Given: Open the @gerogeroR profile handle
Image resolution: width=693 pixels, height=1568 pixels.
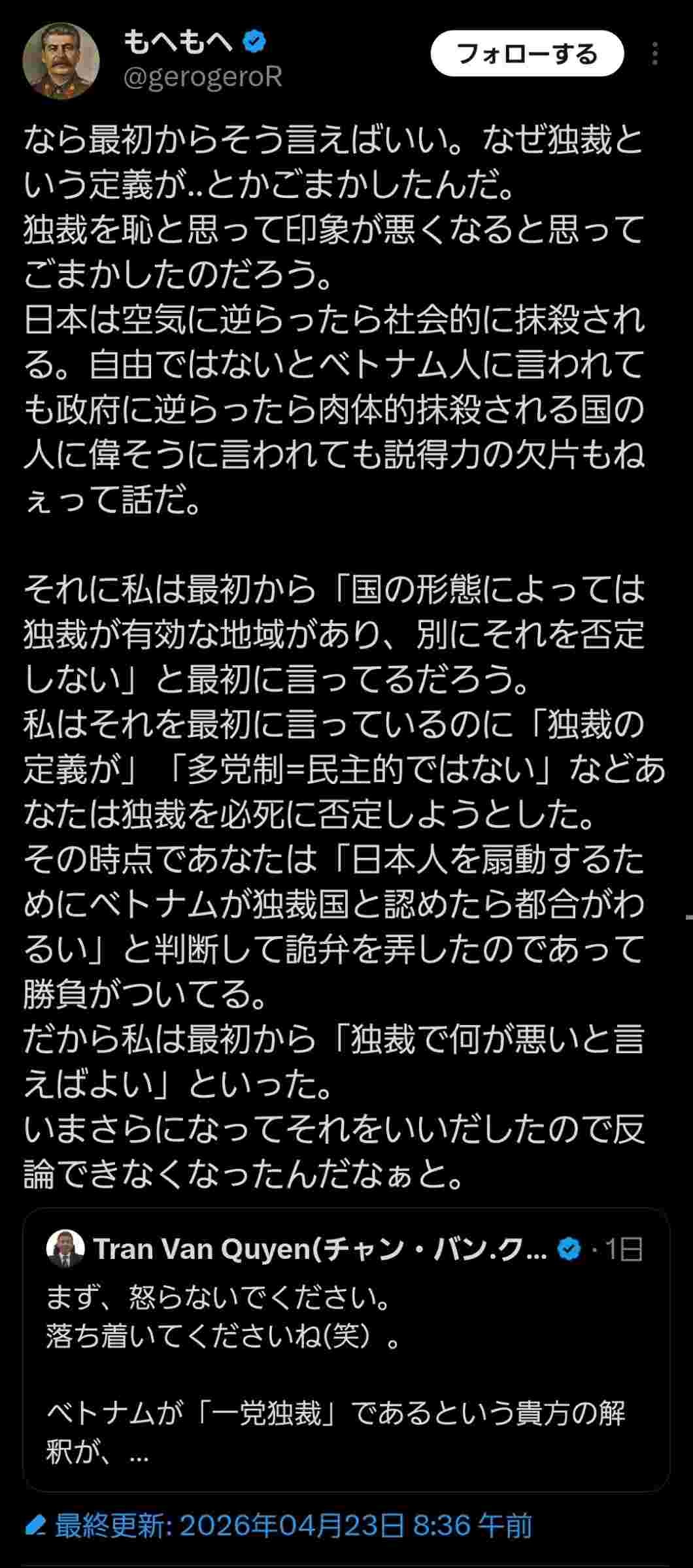Looking at the screenshot, I should [203, 78].
